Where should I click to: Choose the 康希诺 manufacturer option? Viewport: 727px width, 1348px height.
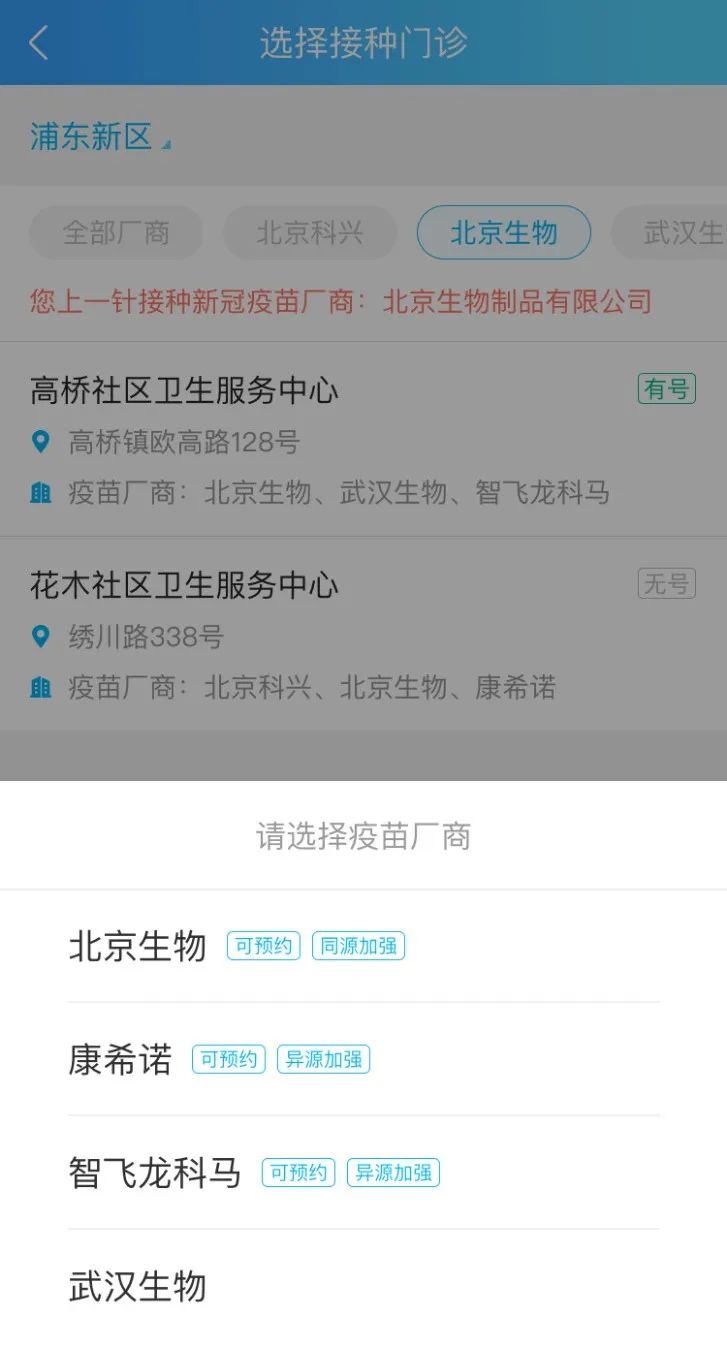[x=121, y=1059]
